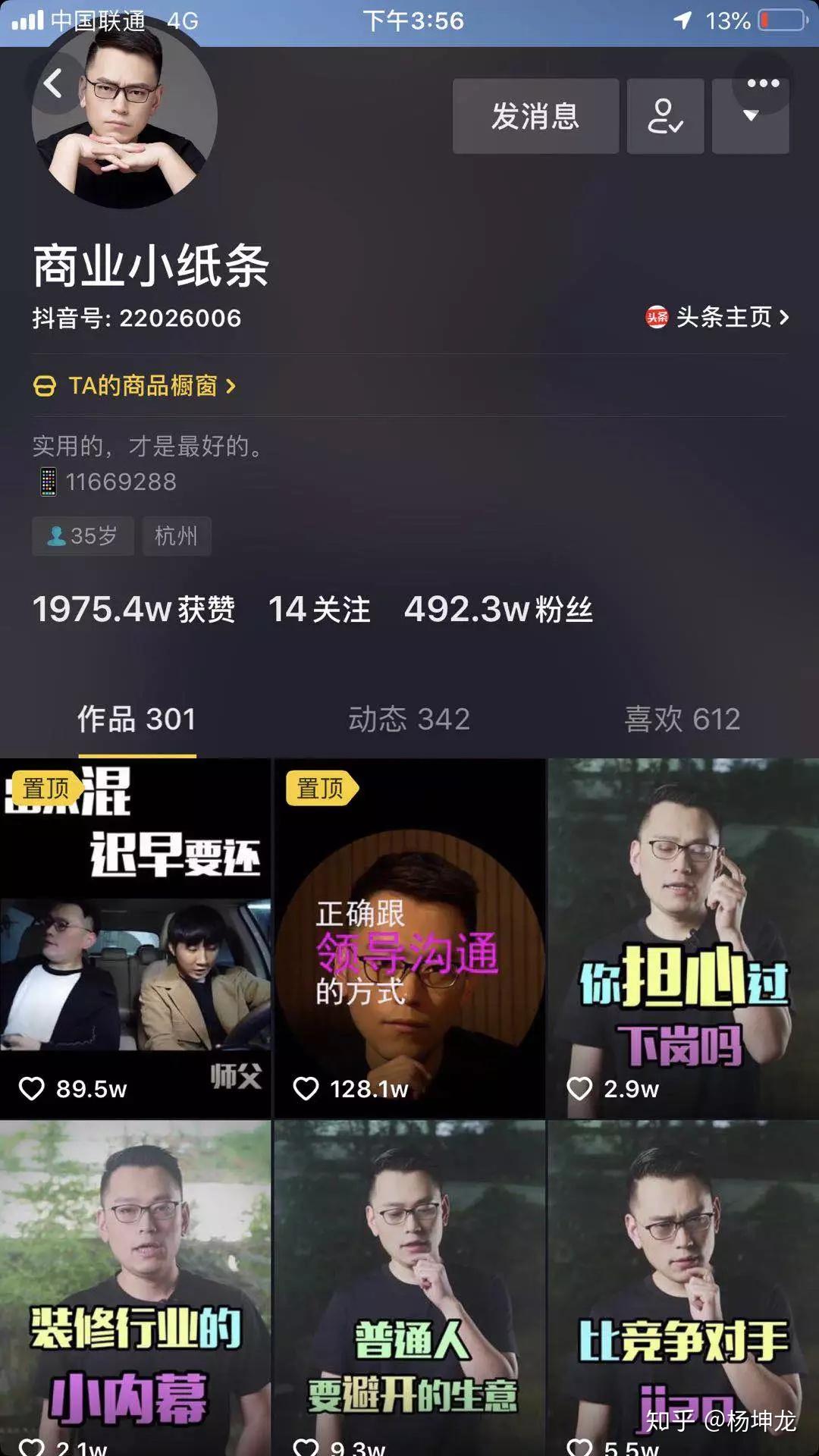Click the heart icon under 128.1w video
Screen dimensions: 819x1456
click(x=307, y=1086)
